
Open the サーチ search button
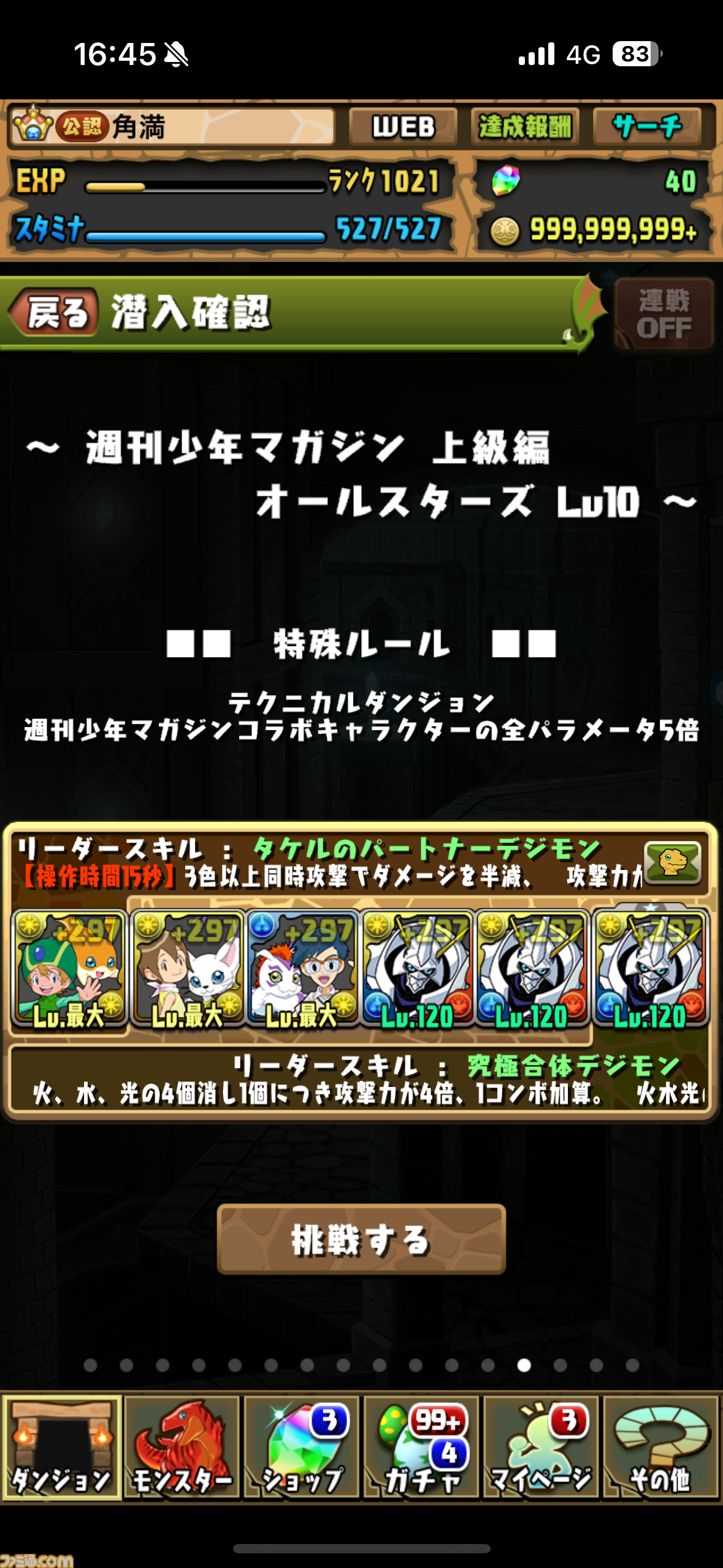[x=647, y=127]
